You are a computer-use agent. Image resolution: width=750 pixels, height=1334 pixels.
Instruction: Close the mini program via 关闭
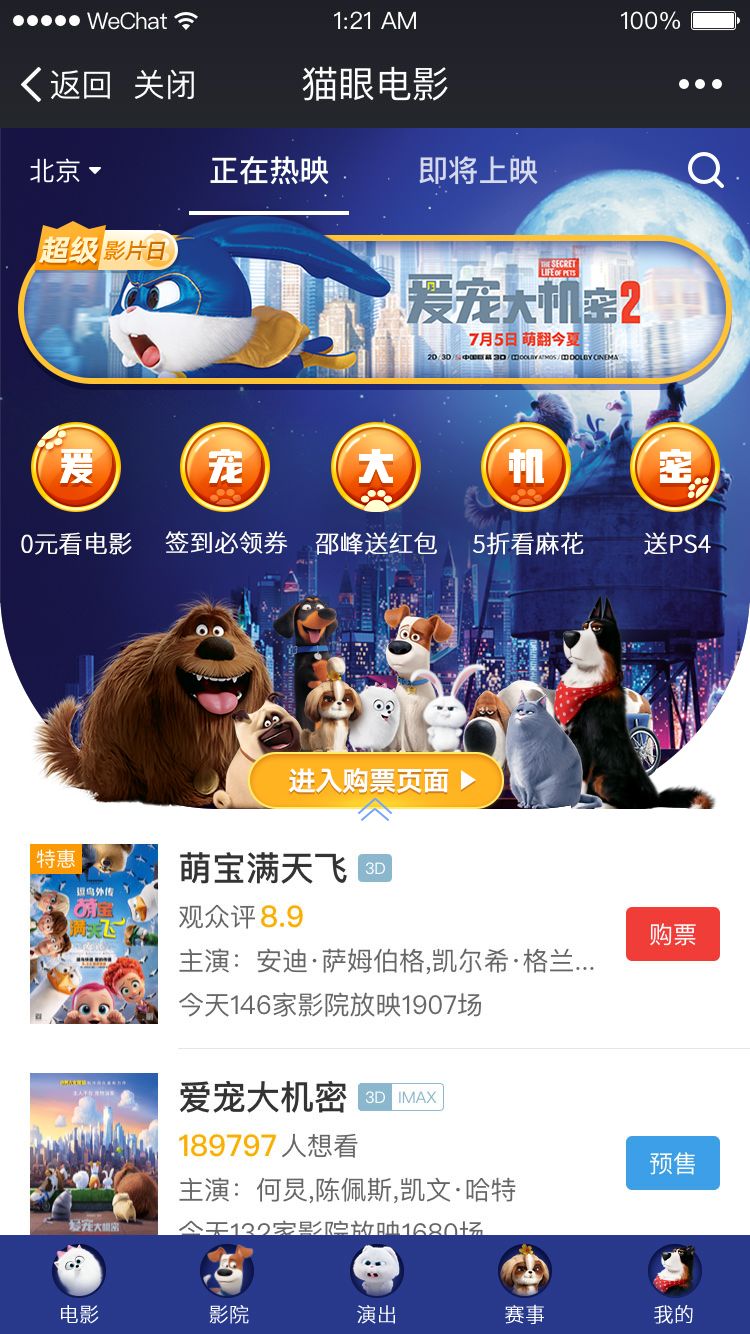(164, 85)
